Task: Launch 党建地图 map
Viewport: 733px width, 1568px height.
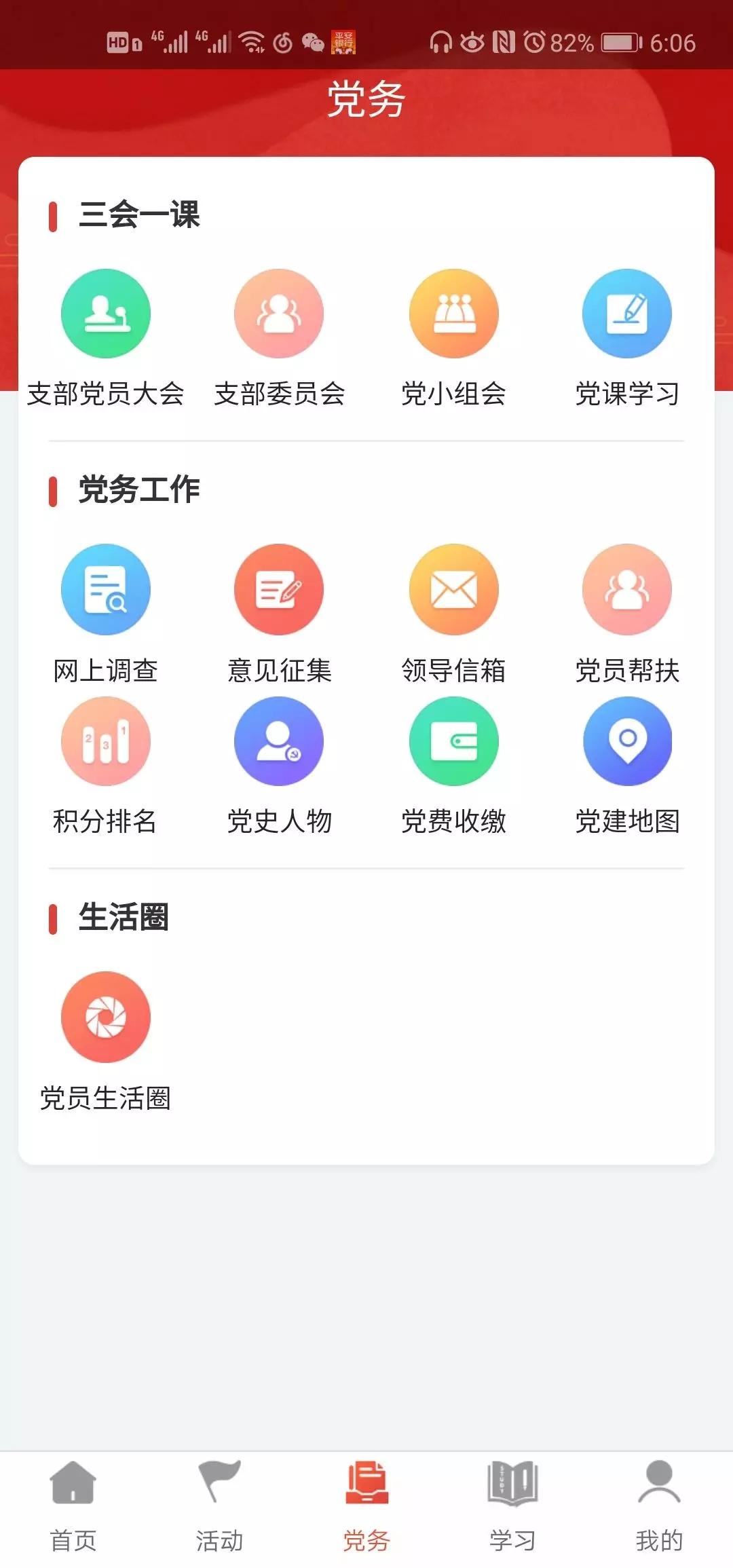Action: [x=627, y=742]
